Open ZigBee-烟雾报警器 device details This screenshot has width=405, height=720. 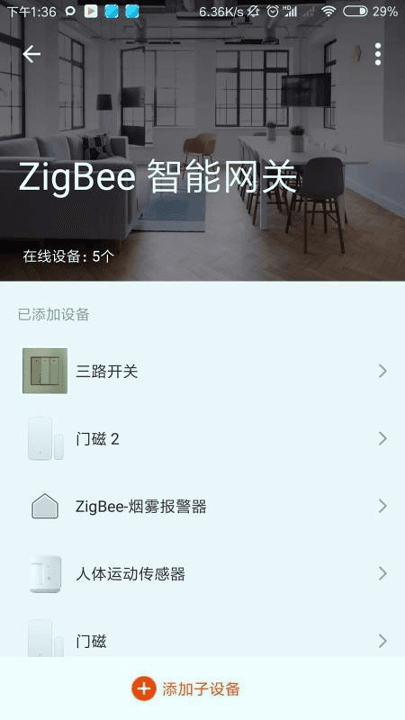pos(202,506)
